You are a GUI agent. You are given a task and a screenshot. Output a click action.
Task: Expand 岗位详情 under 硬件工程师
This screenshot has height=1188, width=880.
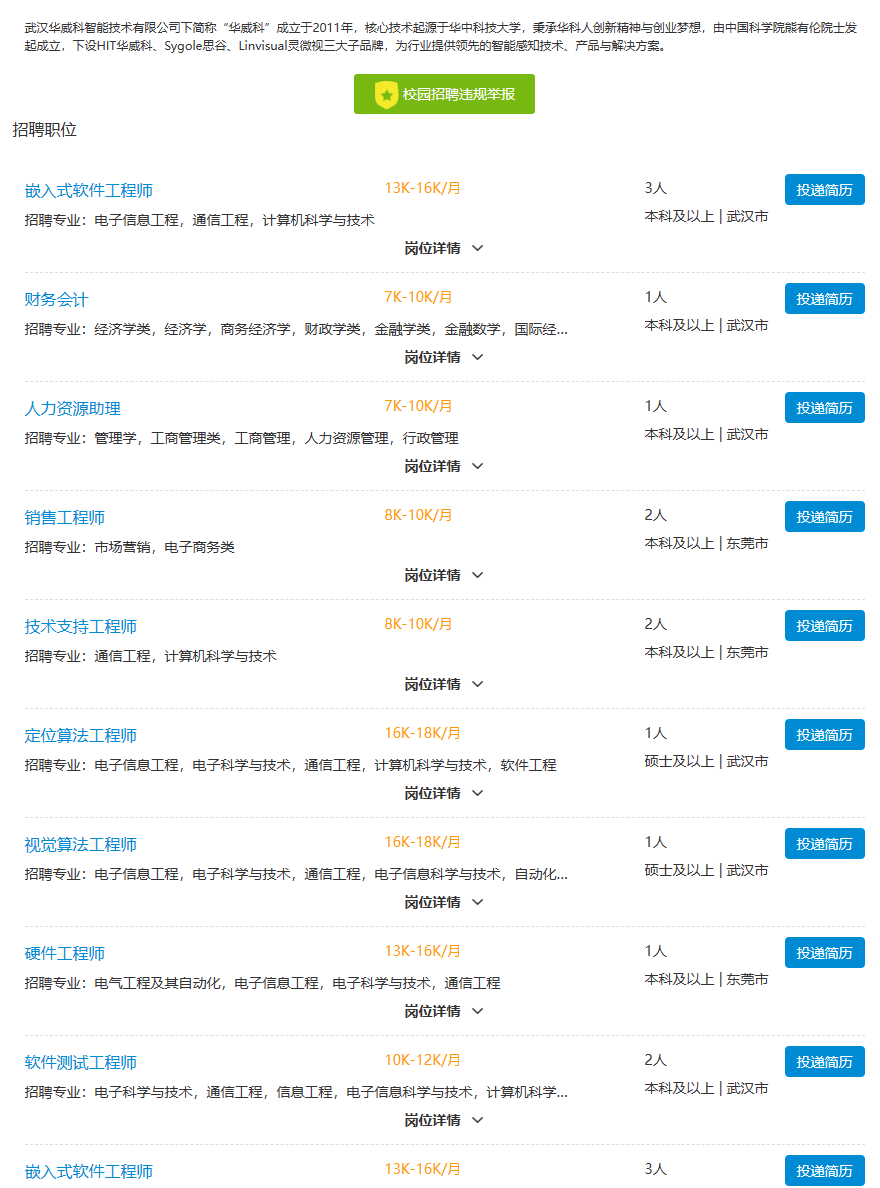(443, 1011)
